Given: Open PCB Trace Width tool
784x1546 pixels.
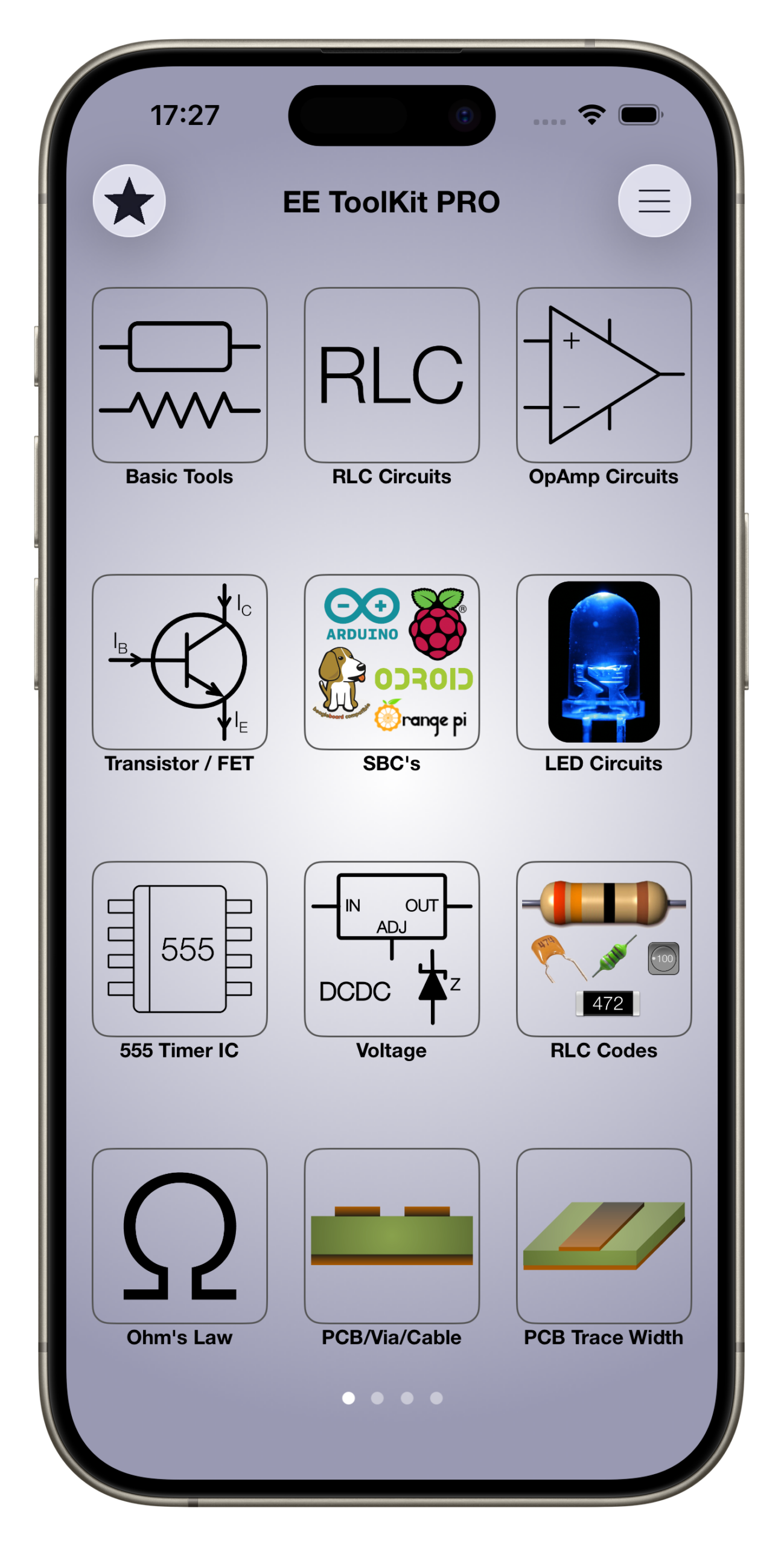Looking at the screenshot, I should tap(604, 1236).
